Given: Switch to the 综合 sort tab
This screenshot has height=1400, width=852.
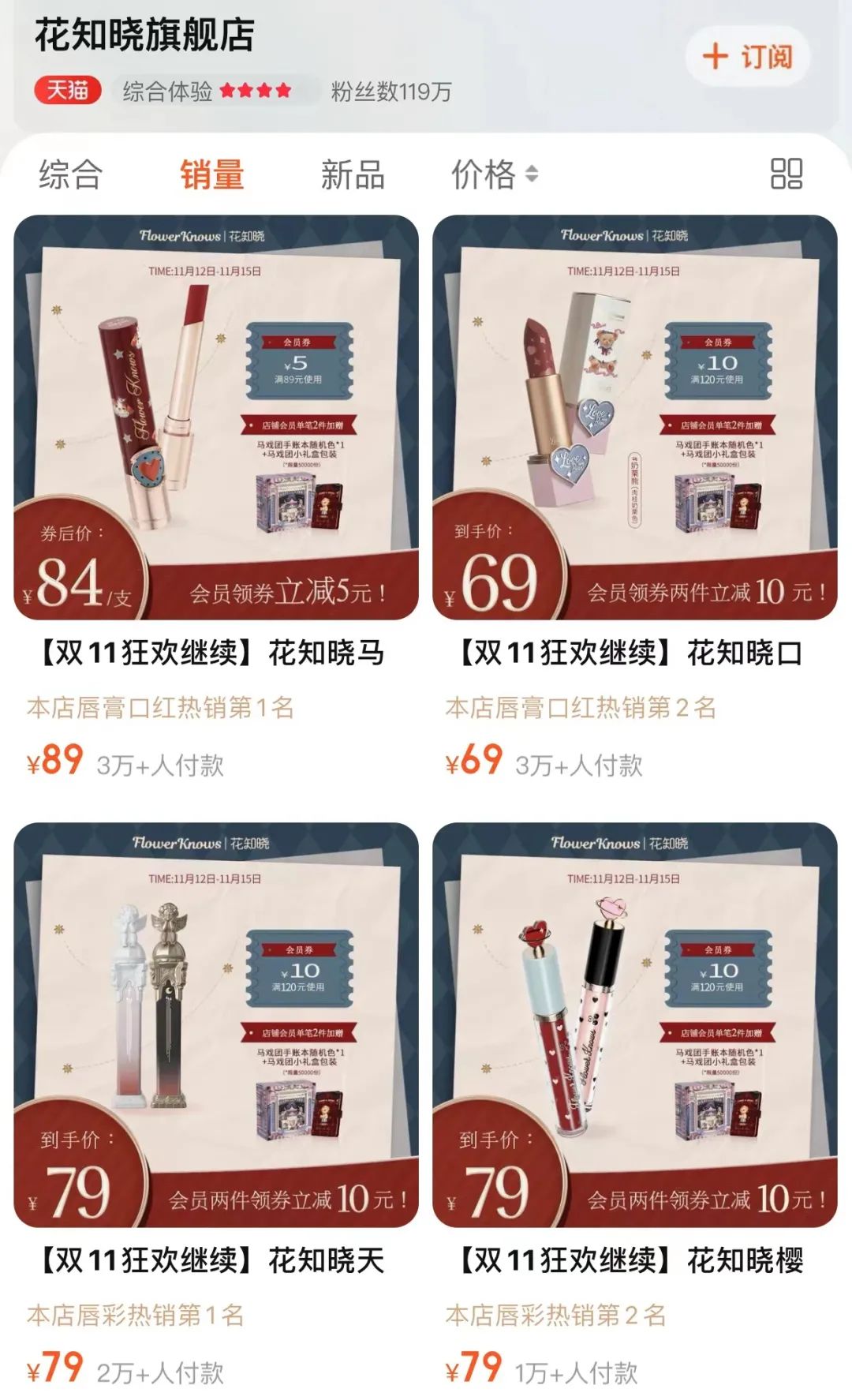Looking at the screenshot, I should click(71, 174).
